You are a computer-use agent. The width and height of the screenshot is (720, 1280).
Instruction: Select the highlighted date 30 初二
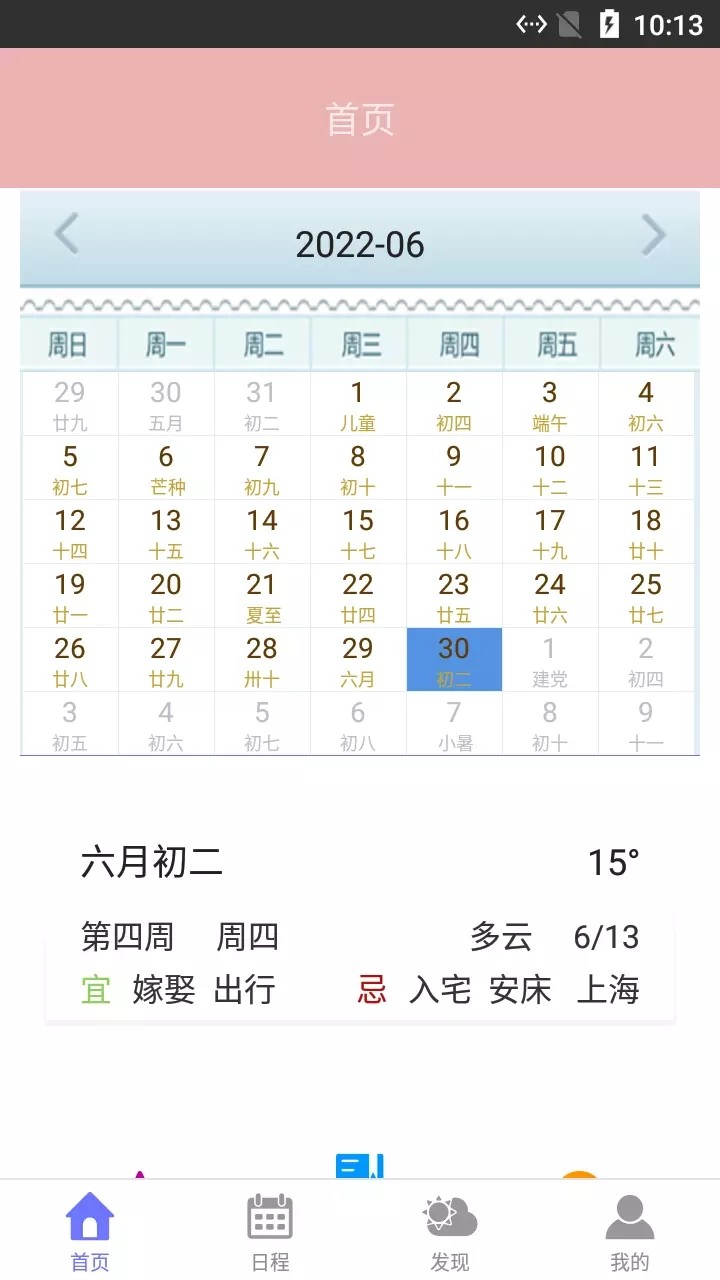453,660
